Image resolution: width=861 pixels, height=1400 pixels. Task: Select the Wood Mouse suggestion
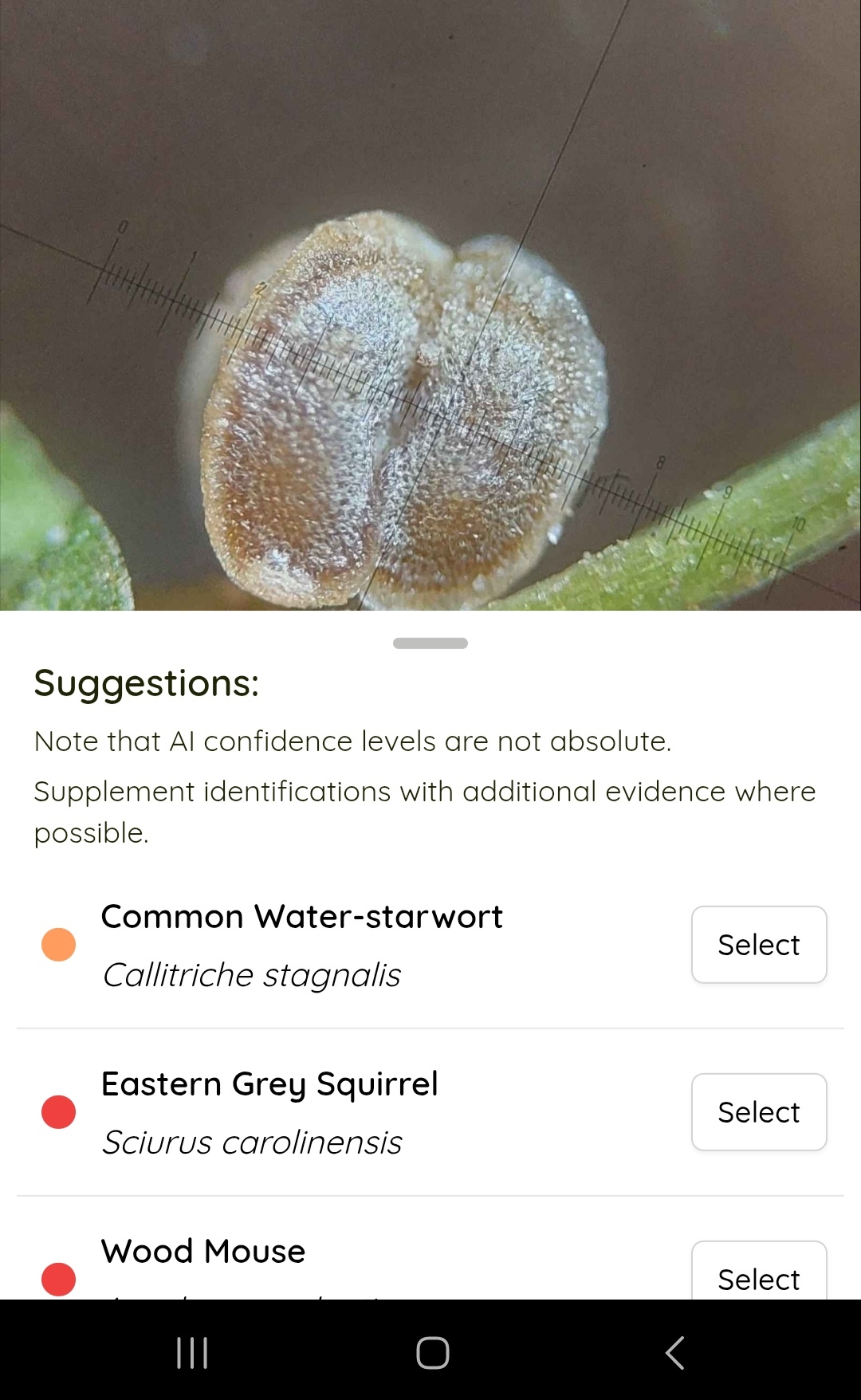click(758, 1274)
